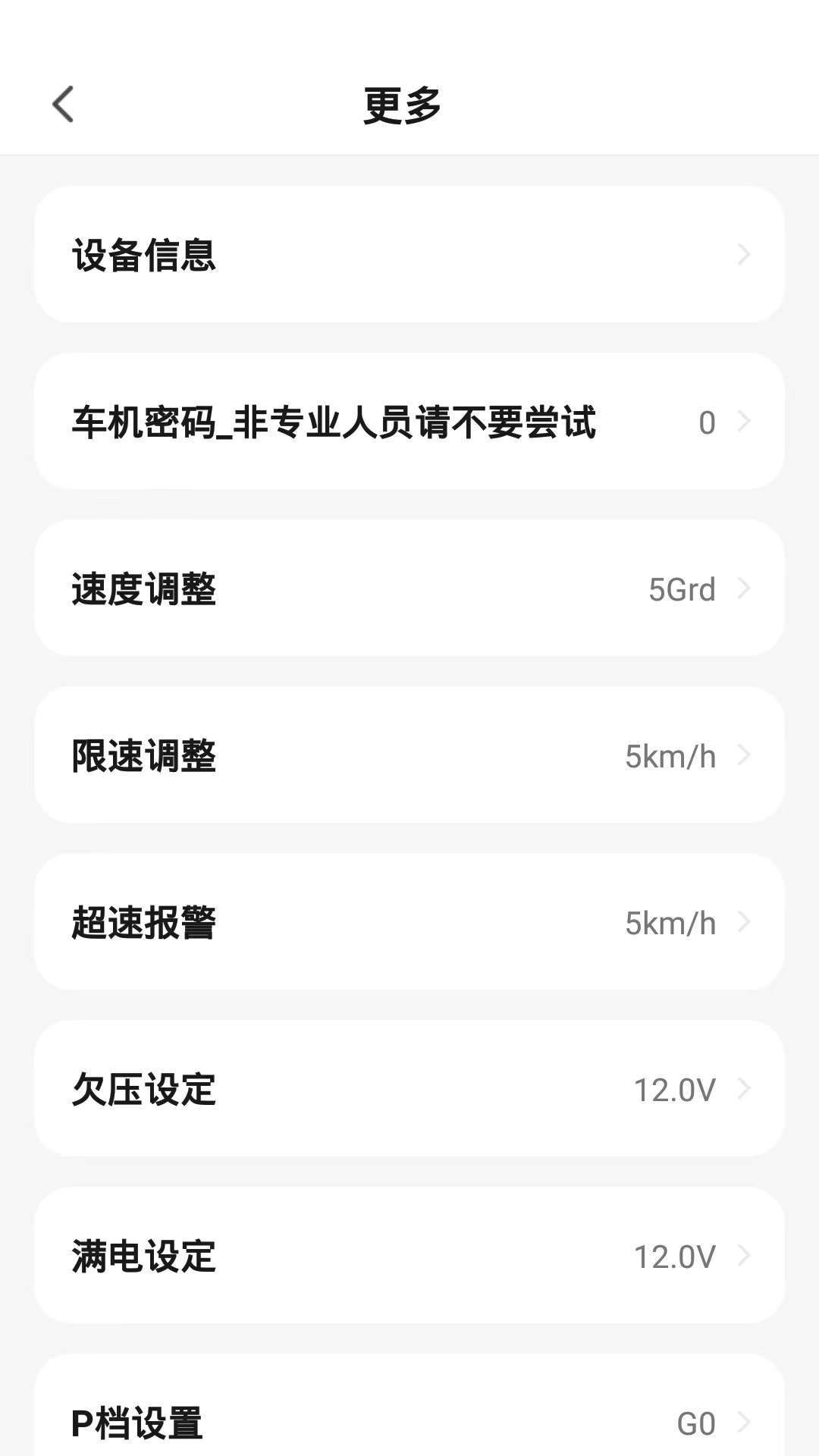Tap the 5Grd value for 速度调整

681,588
